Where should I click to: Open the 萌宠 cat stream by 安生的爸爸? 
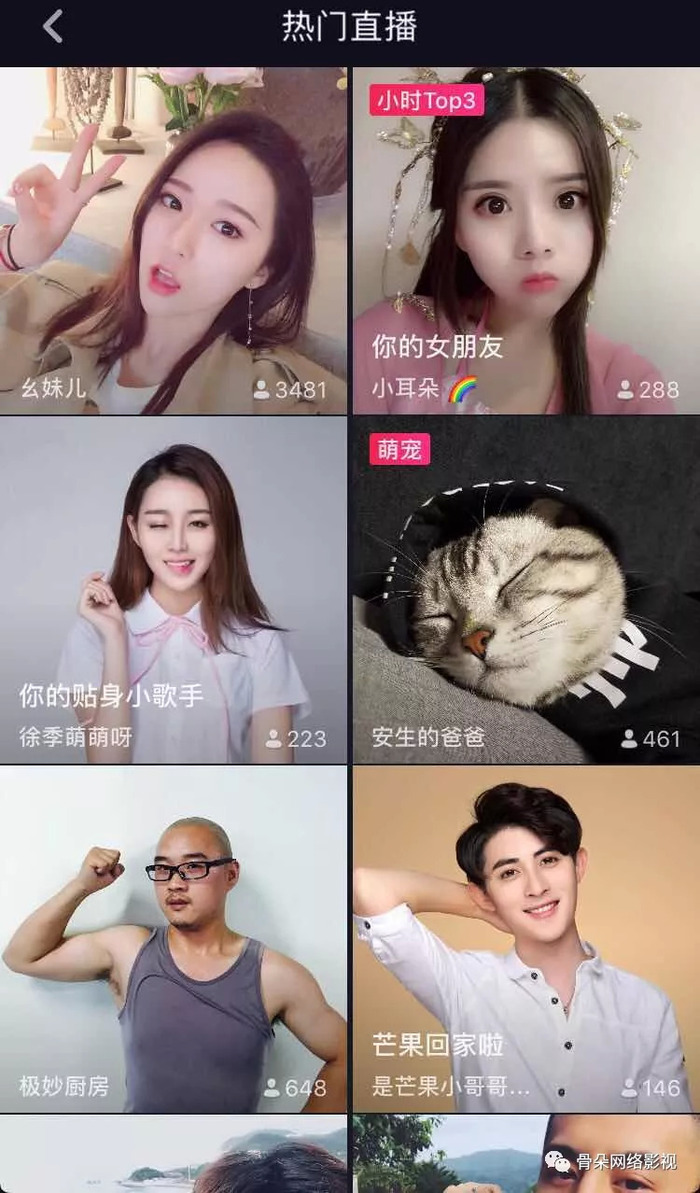pos(527,590)
